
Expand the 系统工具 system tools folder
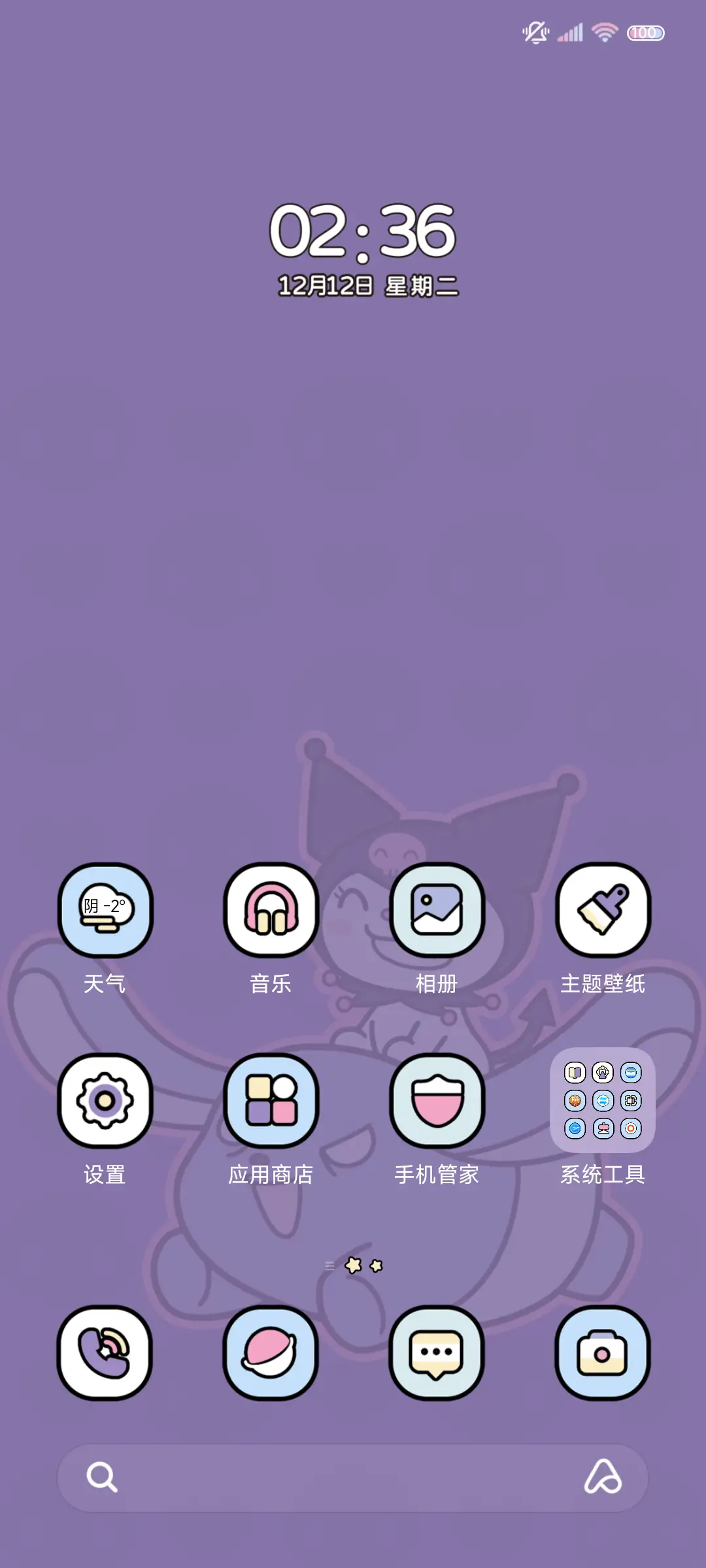(x=603, y=1101)
